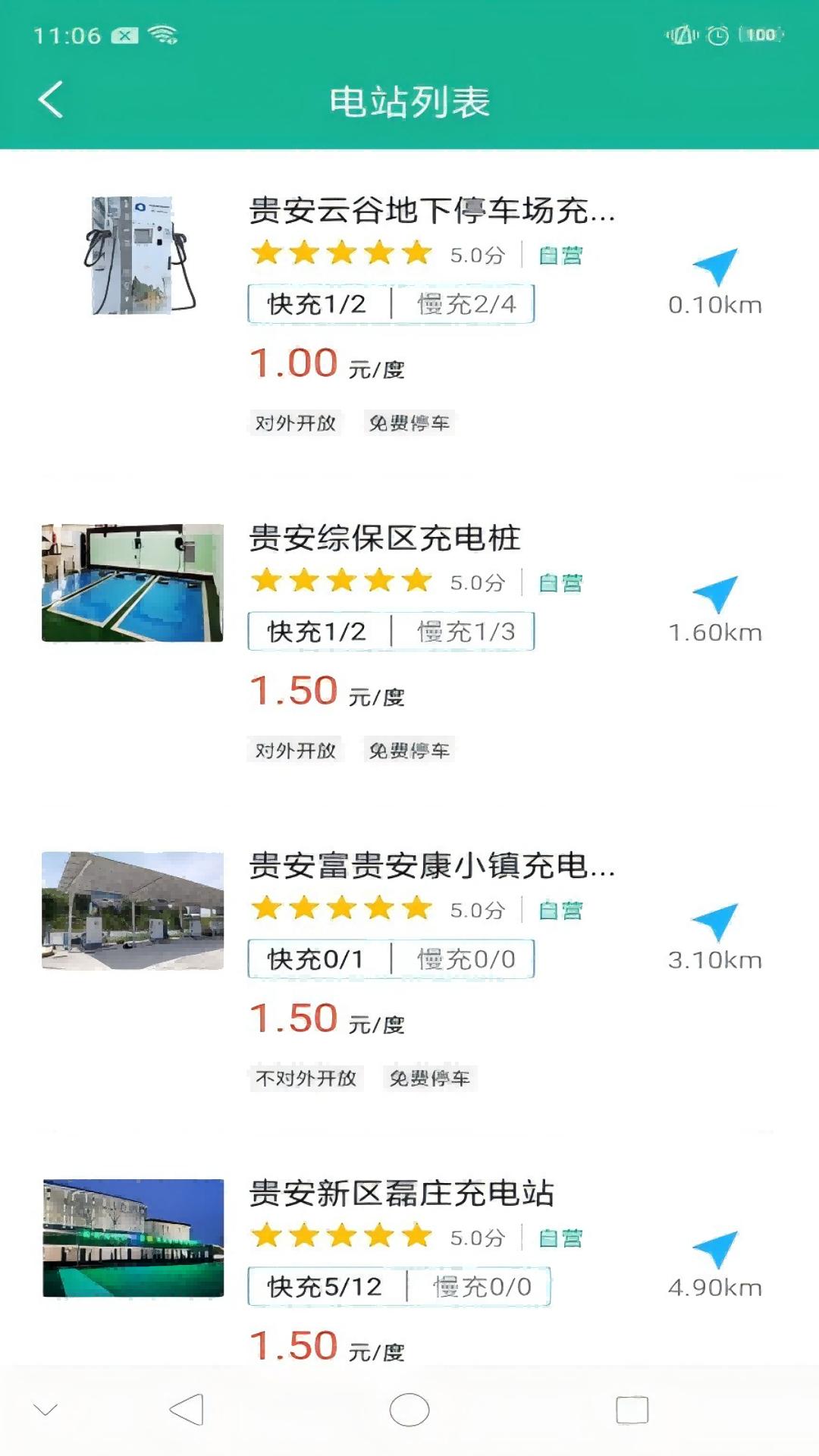Tap the back arrow in the title bar
The height and width of the screenshot is (1456, 819).
[50, 99]
